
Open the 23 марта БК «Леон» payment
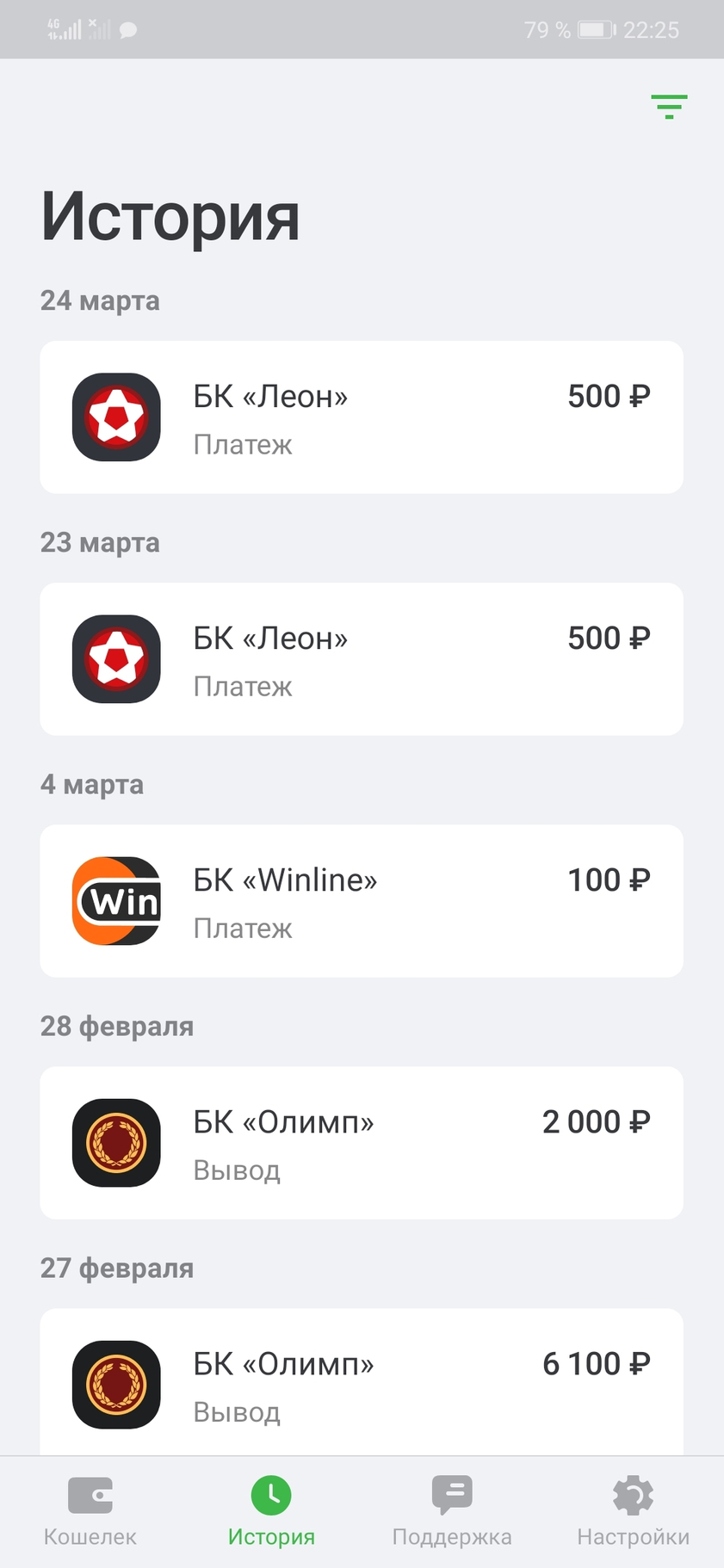point(362,659)
